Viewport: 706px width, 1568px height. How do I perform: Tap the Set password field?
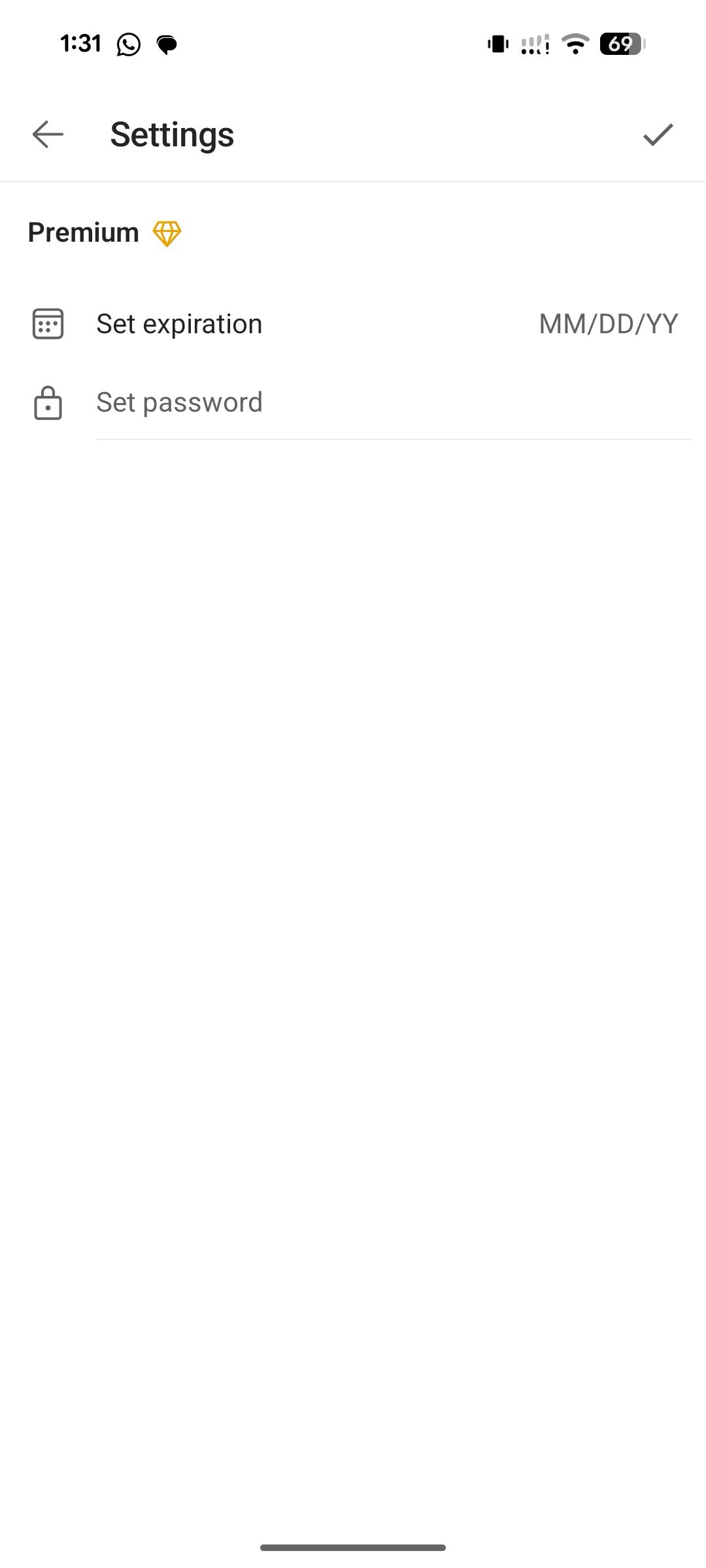pyautogui.click(x=392, y=402)
